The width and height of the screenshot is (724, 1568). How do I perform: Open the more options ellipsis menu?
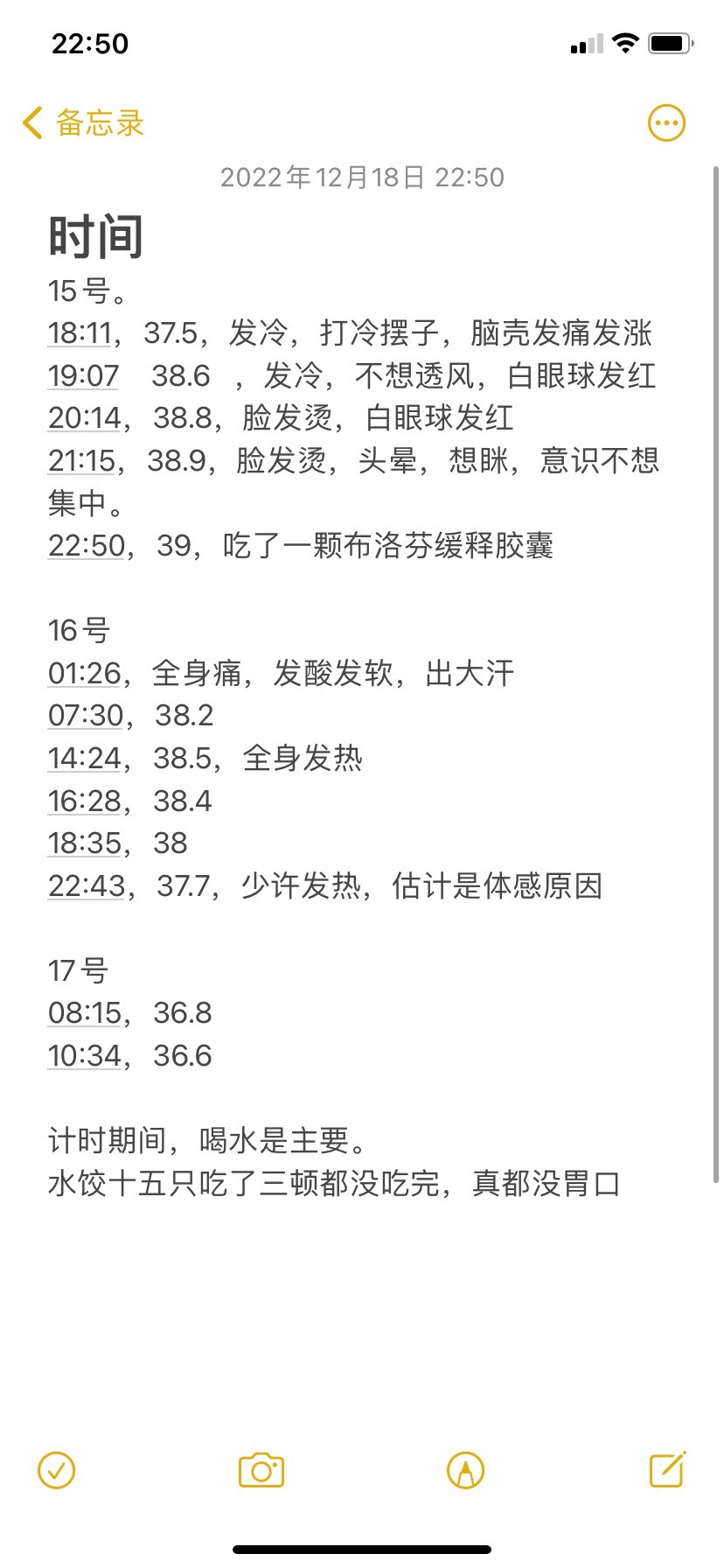666,123
